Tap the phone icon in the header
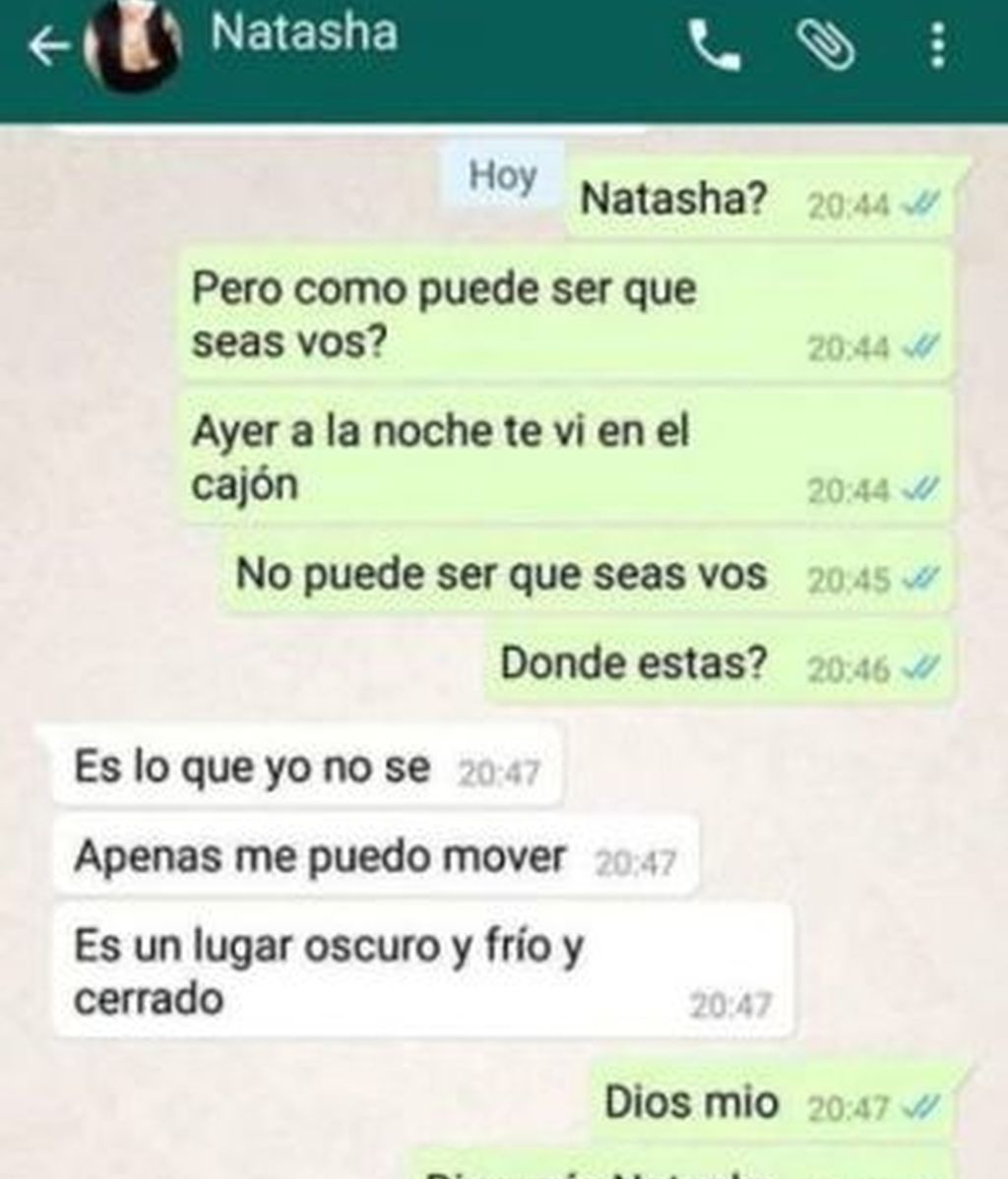This screenshot has width=1008, height=1179. (x=716, y=41)
